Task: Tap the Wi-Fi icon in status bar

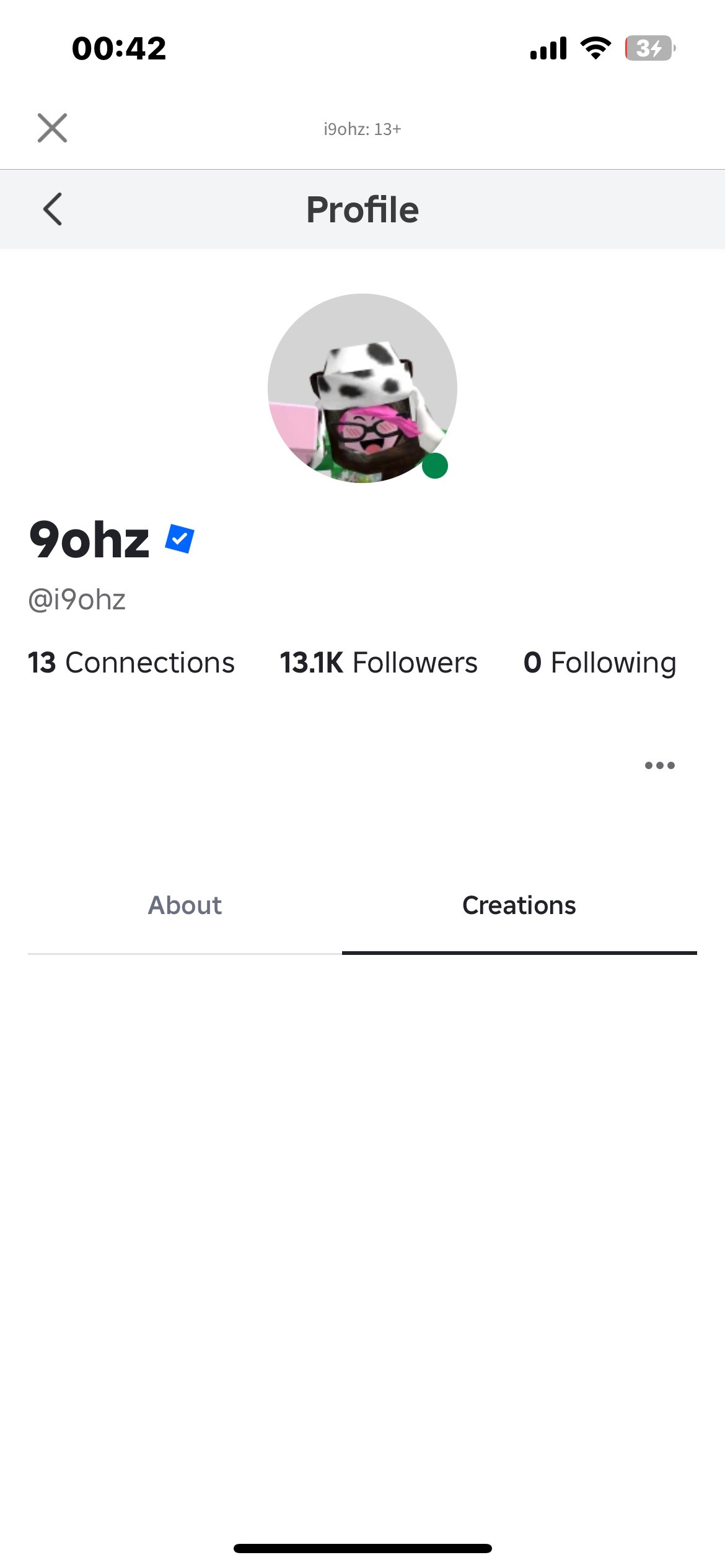Action: 595,48
